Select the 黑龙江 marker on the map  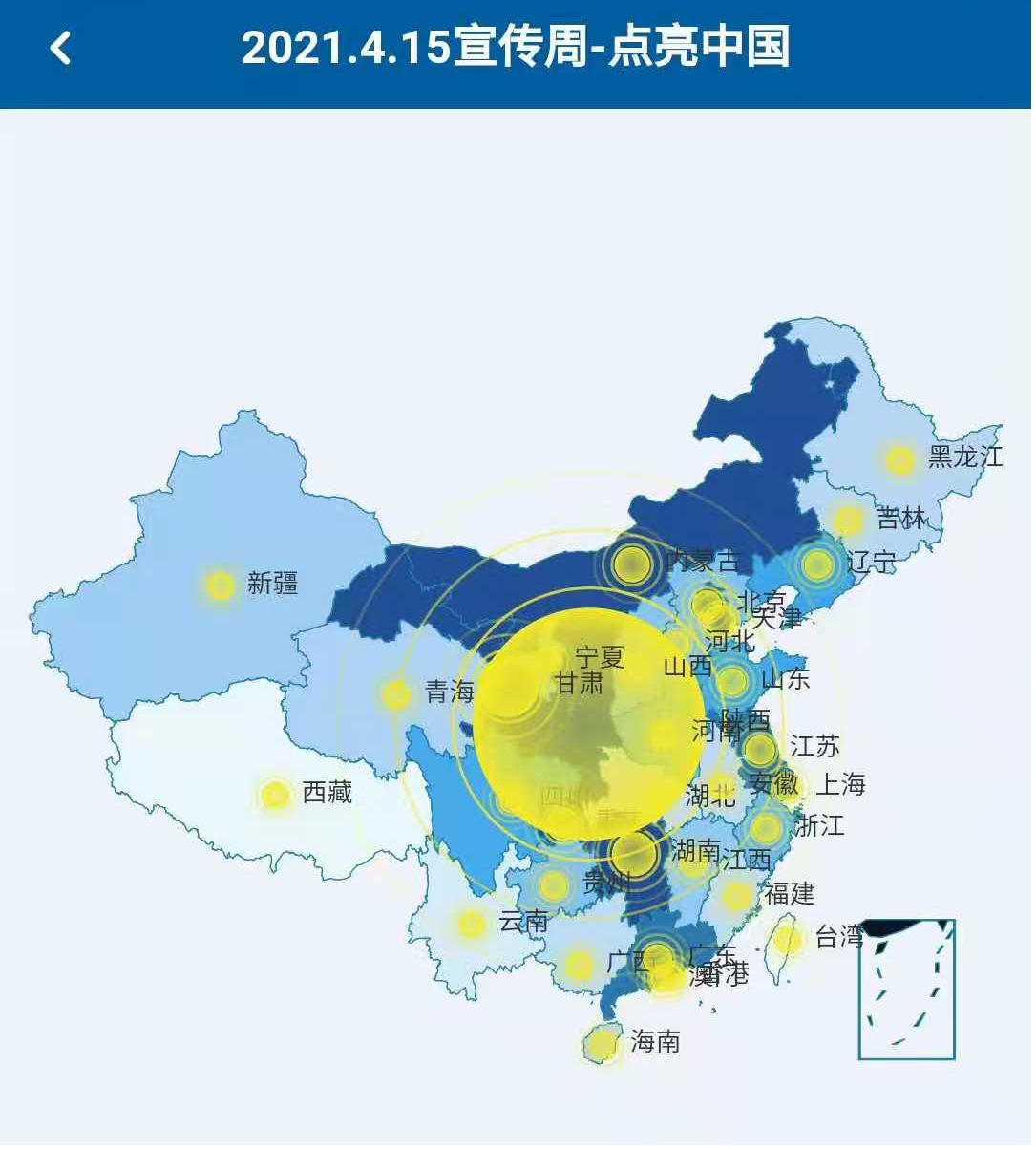pos(899,459)
